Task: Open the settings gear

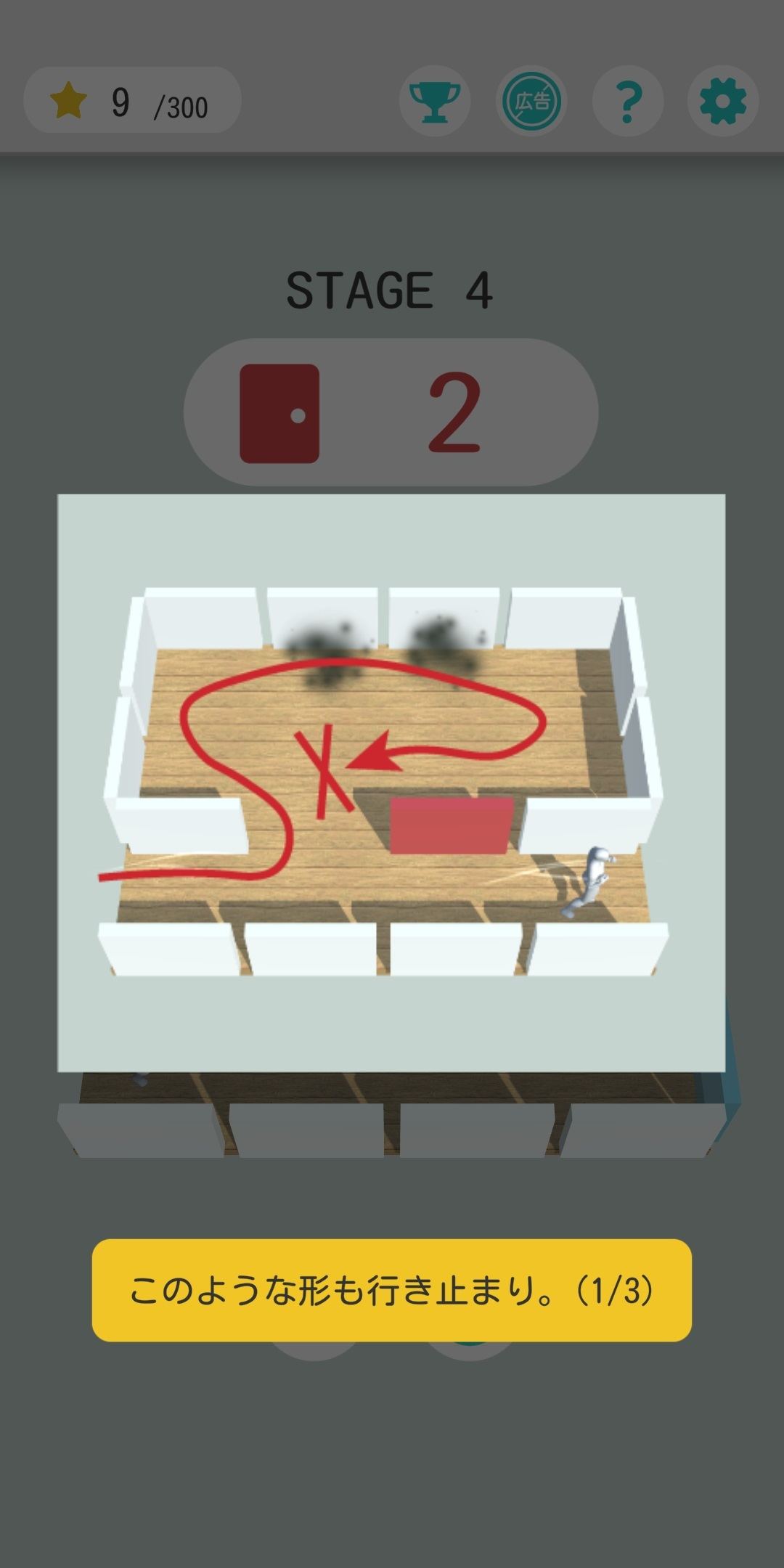Action: [723, 101]
